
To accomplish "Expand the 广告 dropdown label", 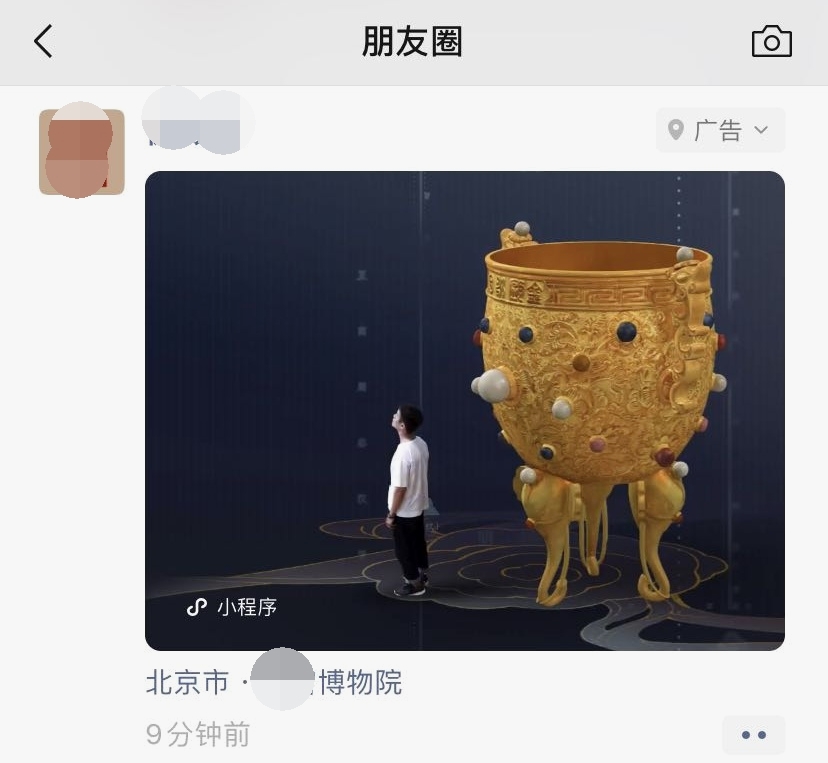I will click(720, 130).
